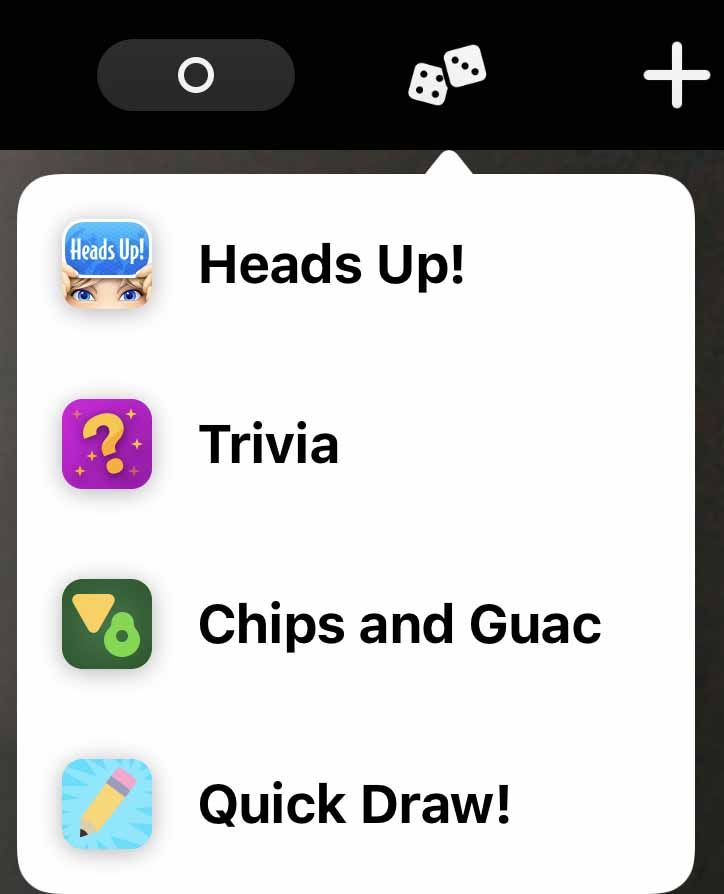Start the Heads Up! game
Image resolution: width=724 pixels, height=894 pixels.
pyautogui.click(x=330, y=265)
